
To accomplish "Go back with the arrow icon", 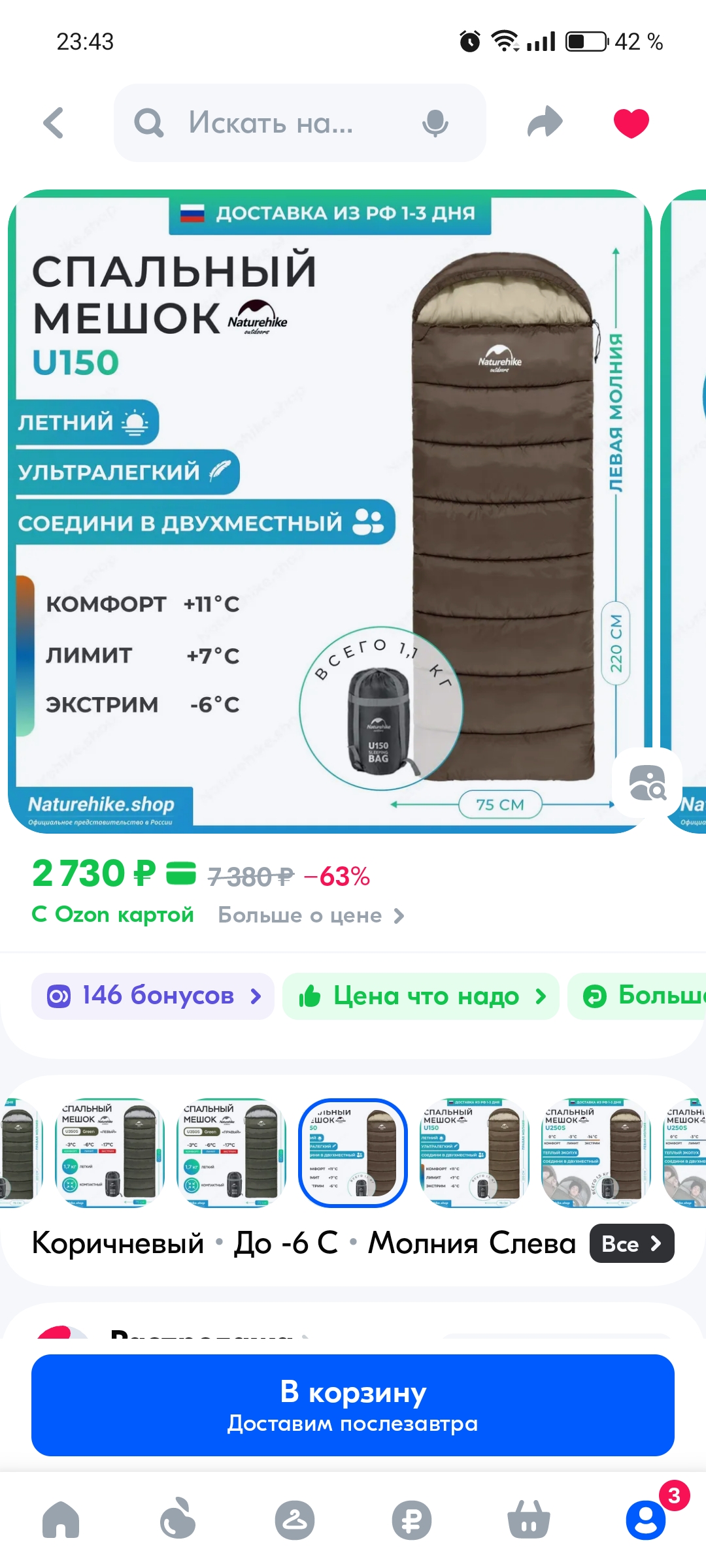I will [54, 123].
